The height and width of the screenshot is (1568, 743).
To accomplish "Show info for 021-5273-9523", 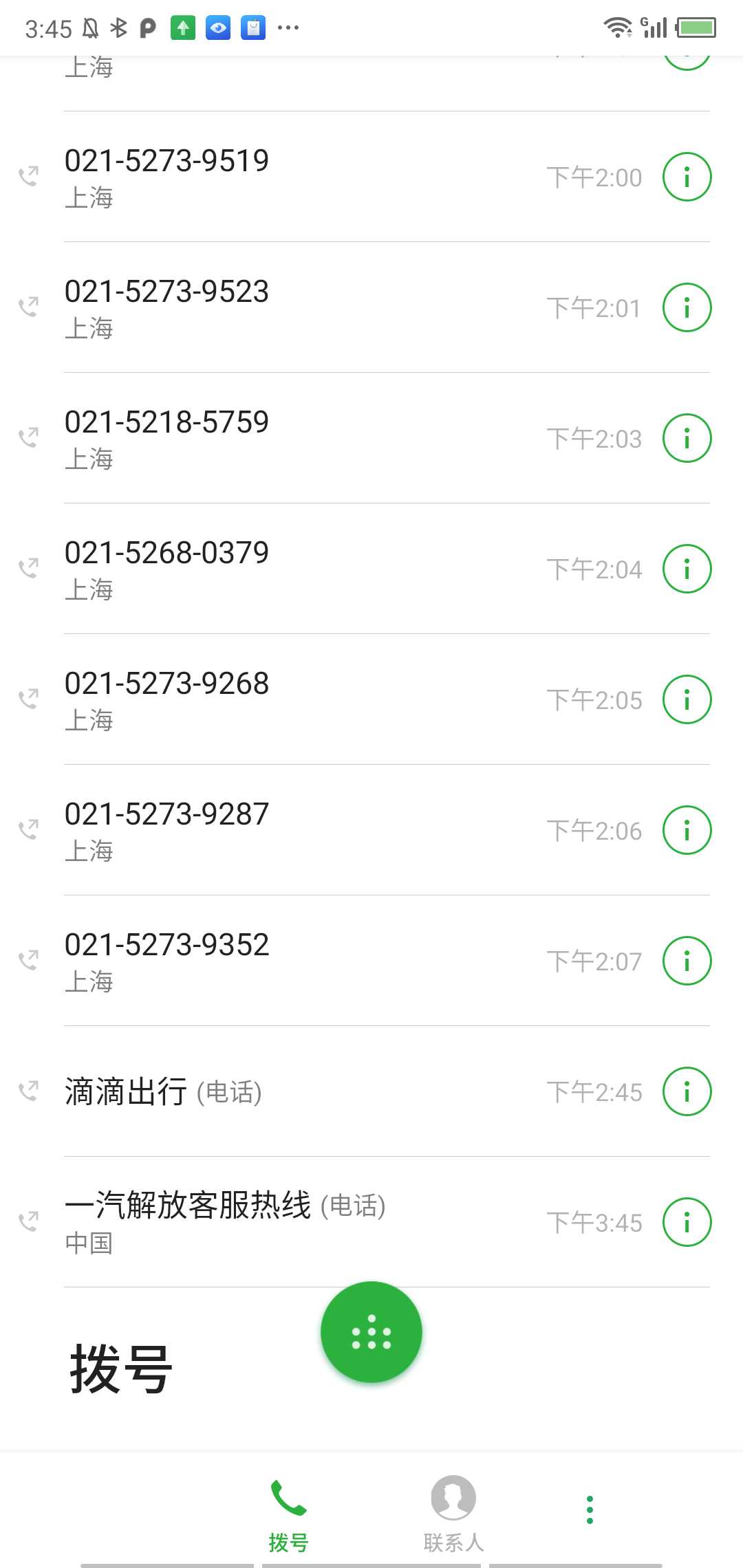I will [x=686, y=308].
